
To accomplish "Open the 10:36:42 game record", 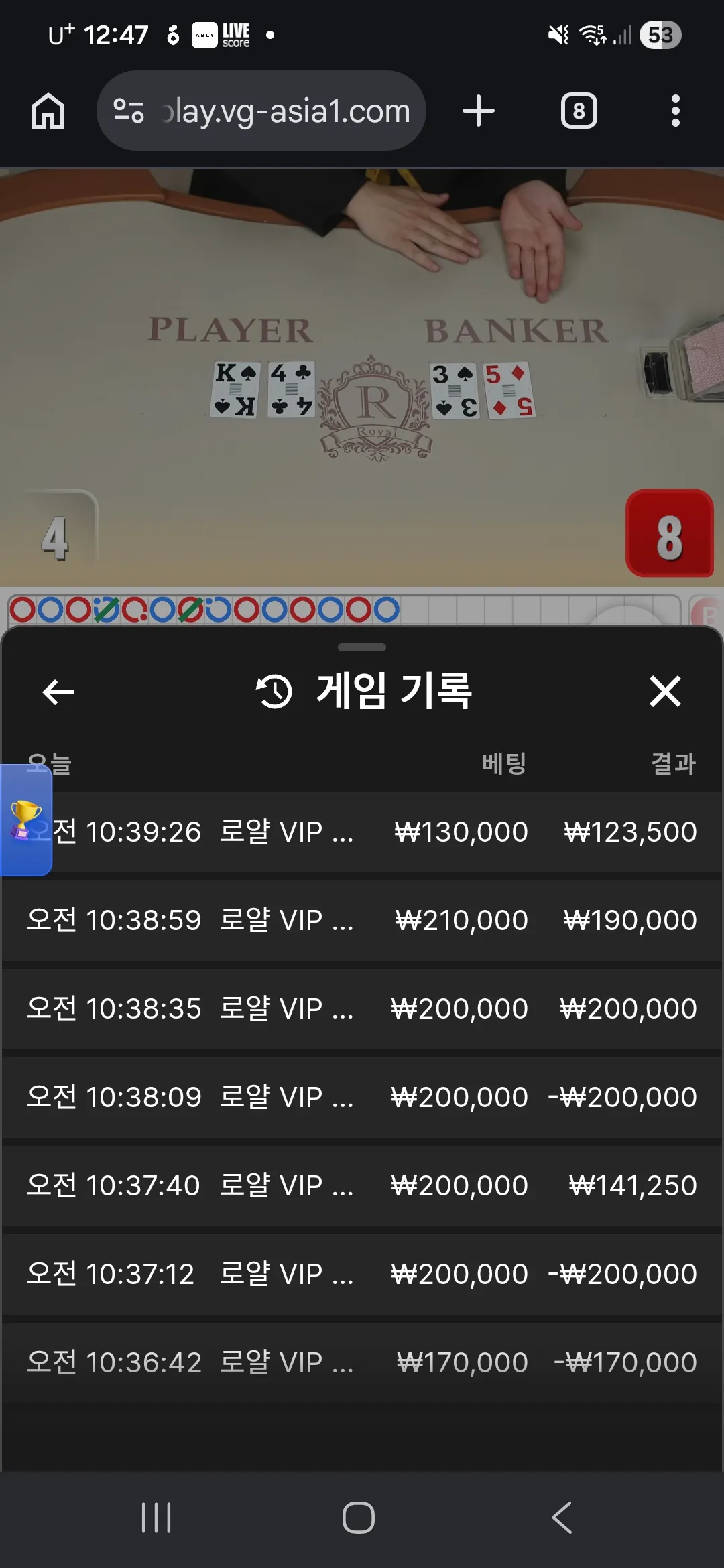I will click(x=362, y=1362).
